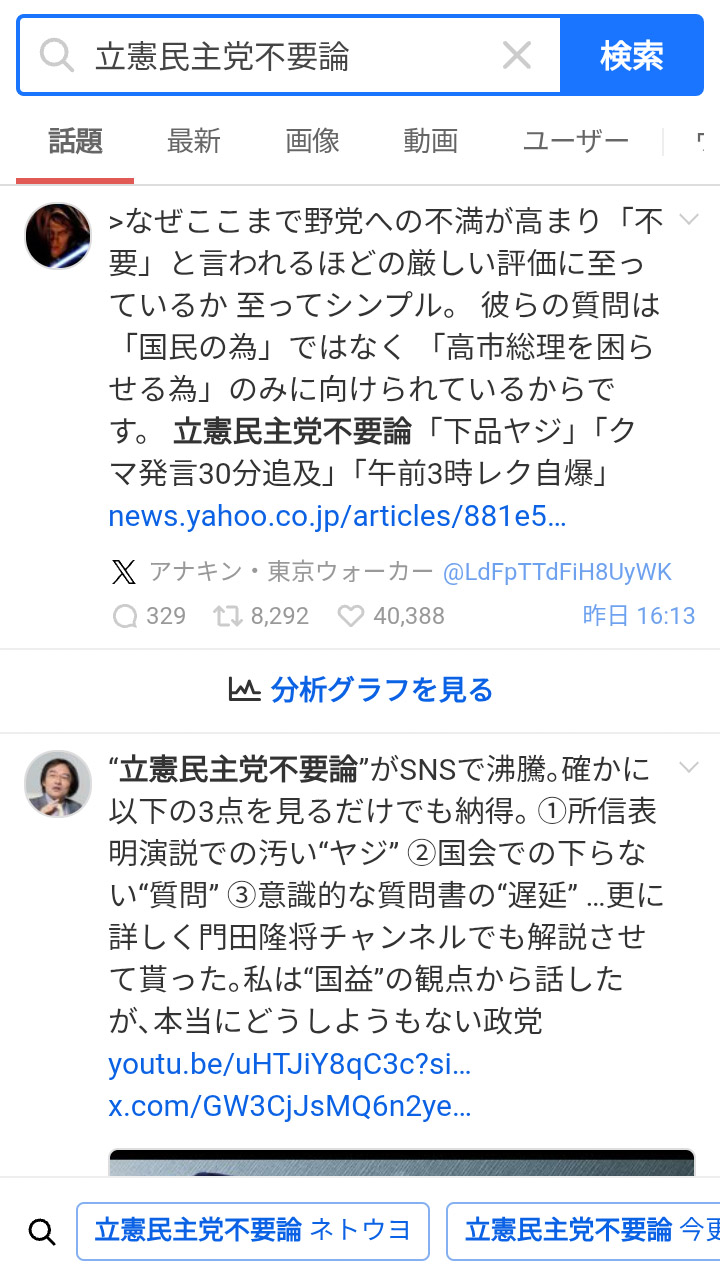The height and width of the screenshot is (1287, 720).
Task: Switch to the 画像 tab
Action: [x=312, y=142]
